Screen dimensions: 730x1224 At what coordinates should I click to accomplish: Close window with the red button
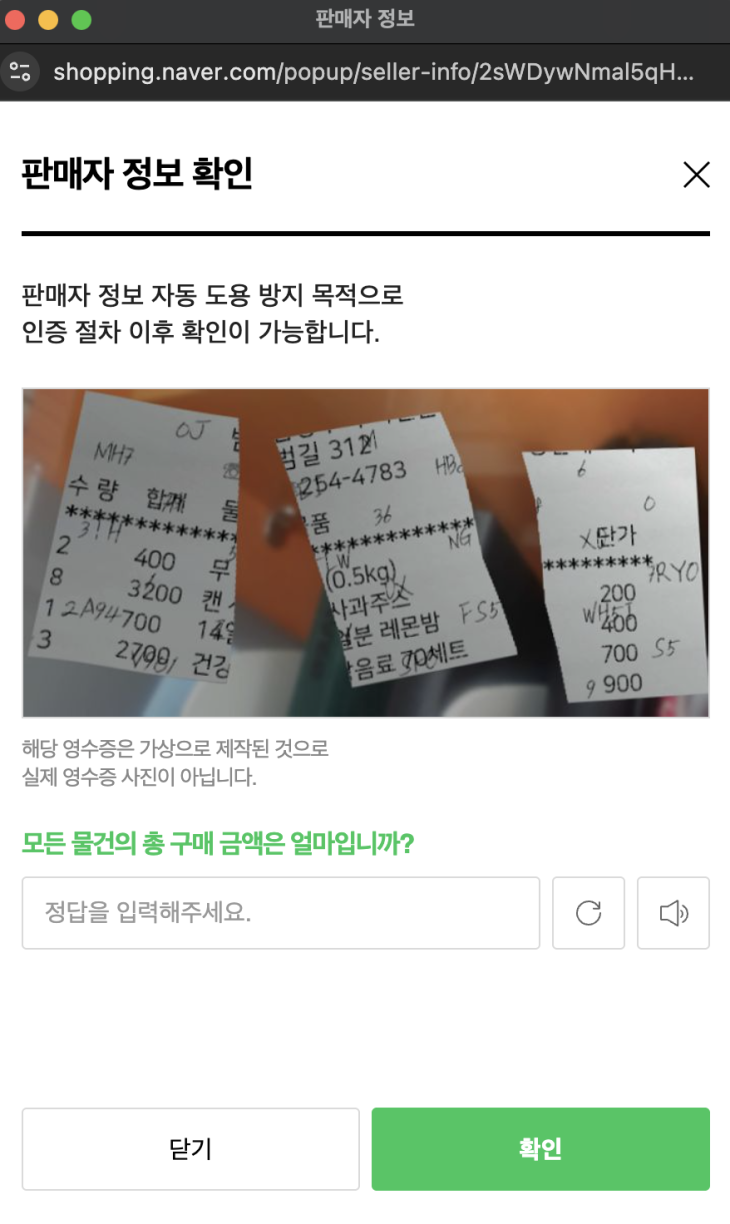tap(15, 20)
